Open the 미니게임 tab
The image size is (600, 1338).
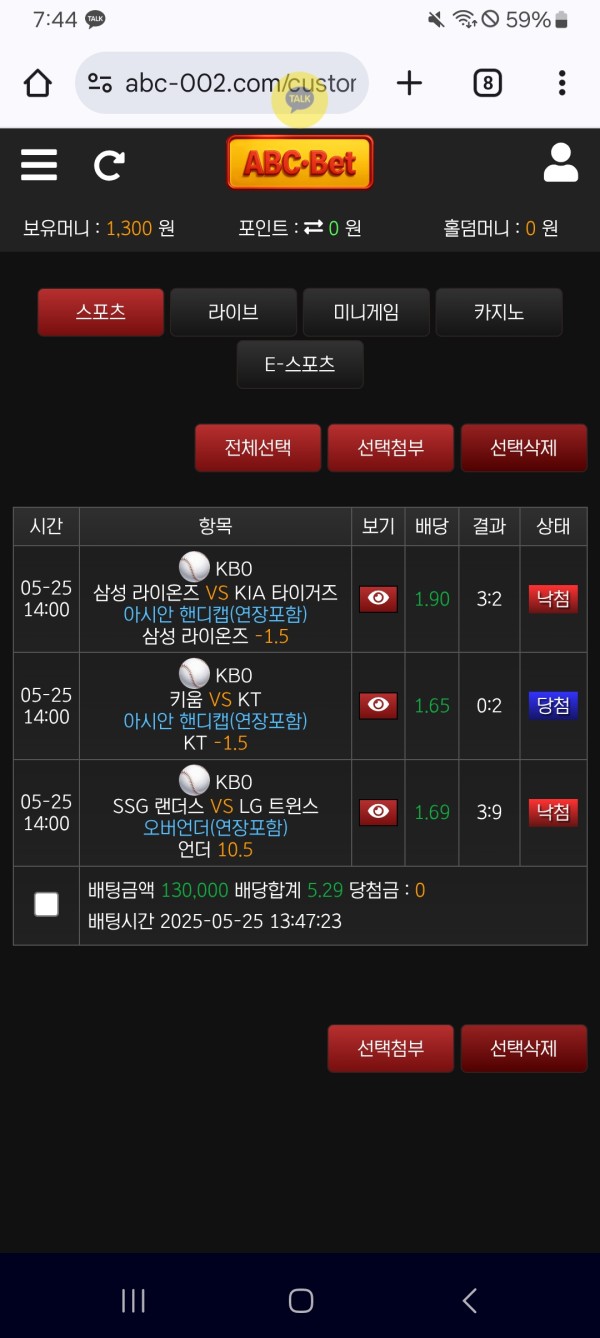click(x=366, y=312)
